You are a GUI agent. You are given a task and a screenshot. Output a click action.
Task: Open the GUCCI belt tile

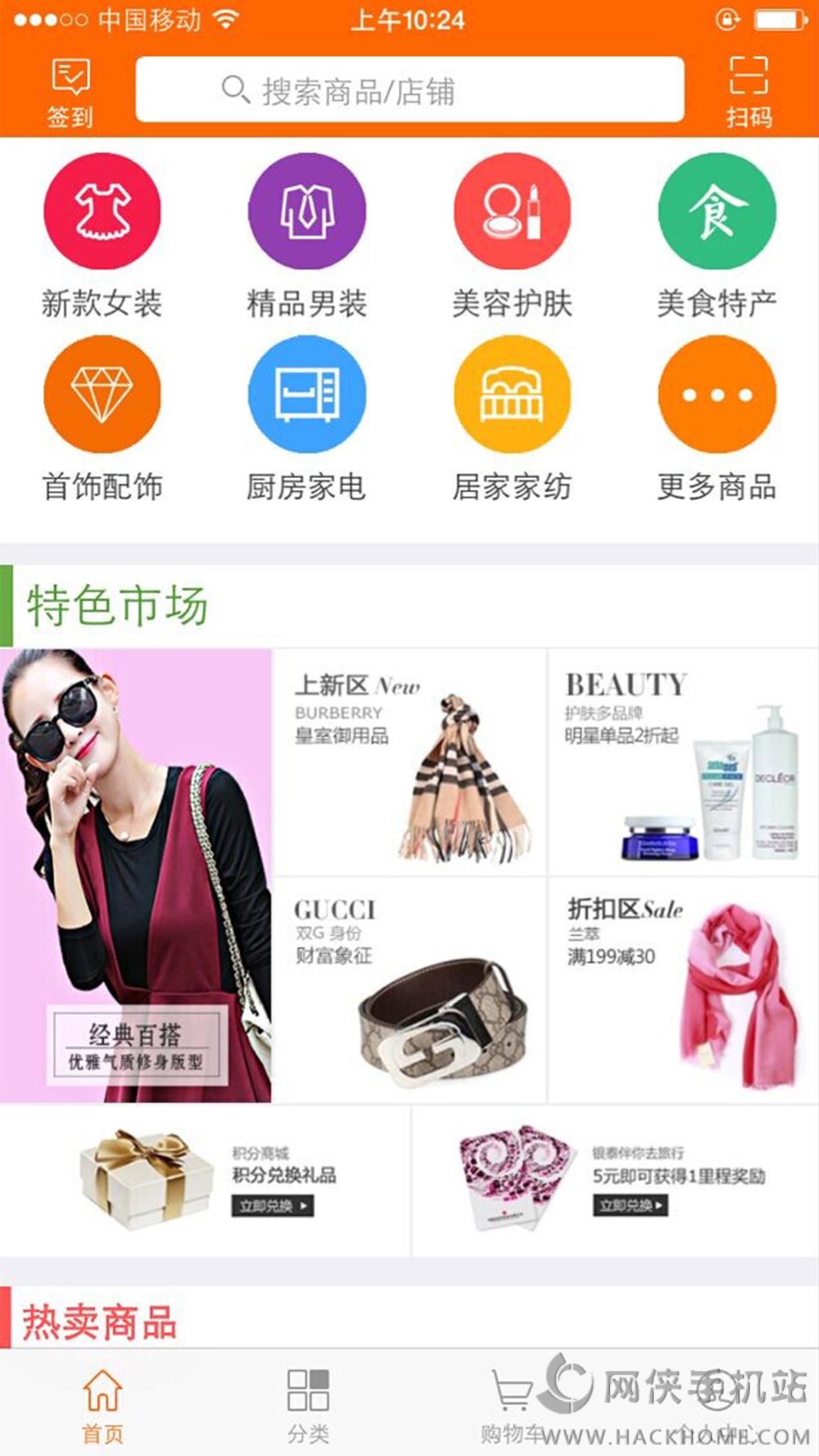(x=409, y=989)
